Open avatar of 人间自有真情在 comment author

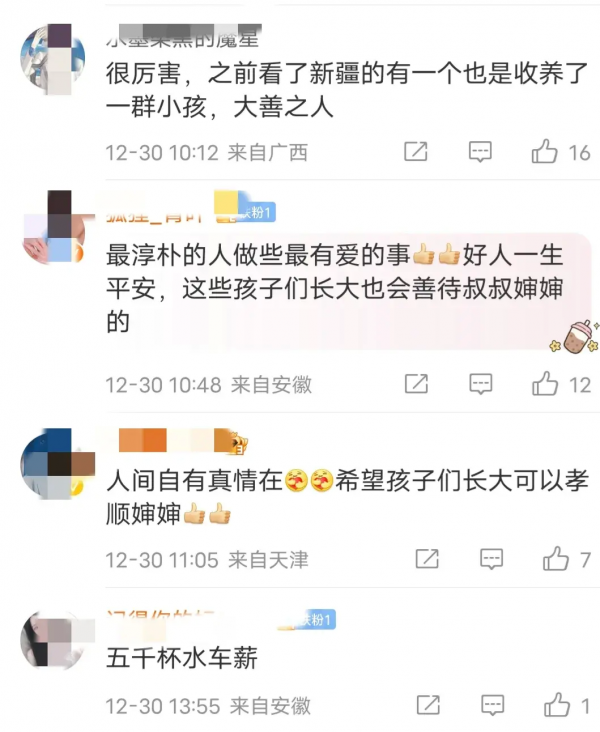tap(51, 462)
